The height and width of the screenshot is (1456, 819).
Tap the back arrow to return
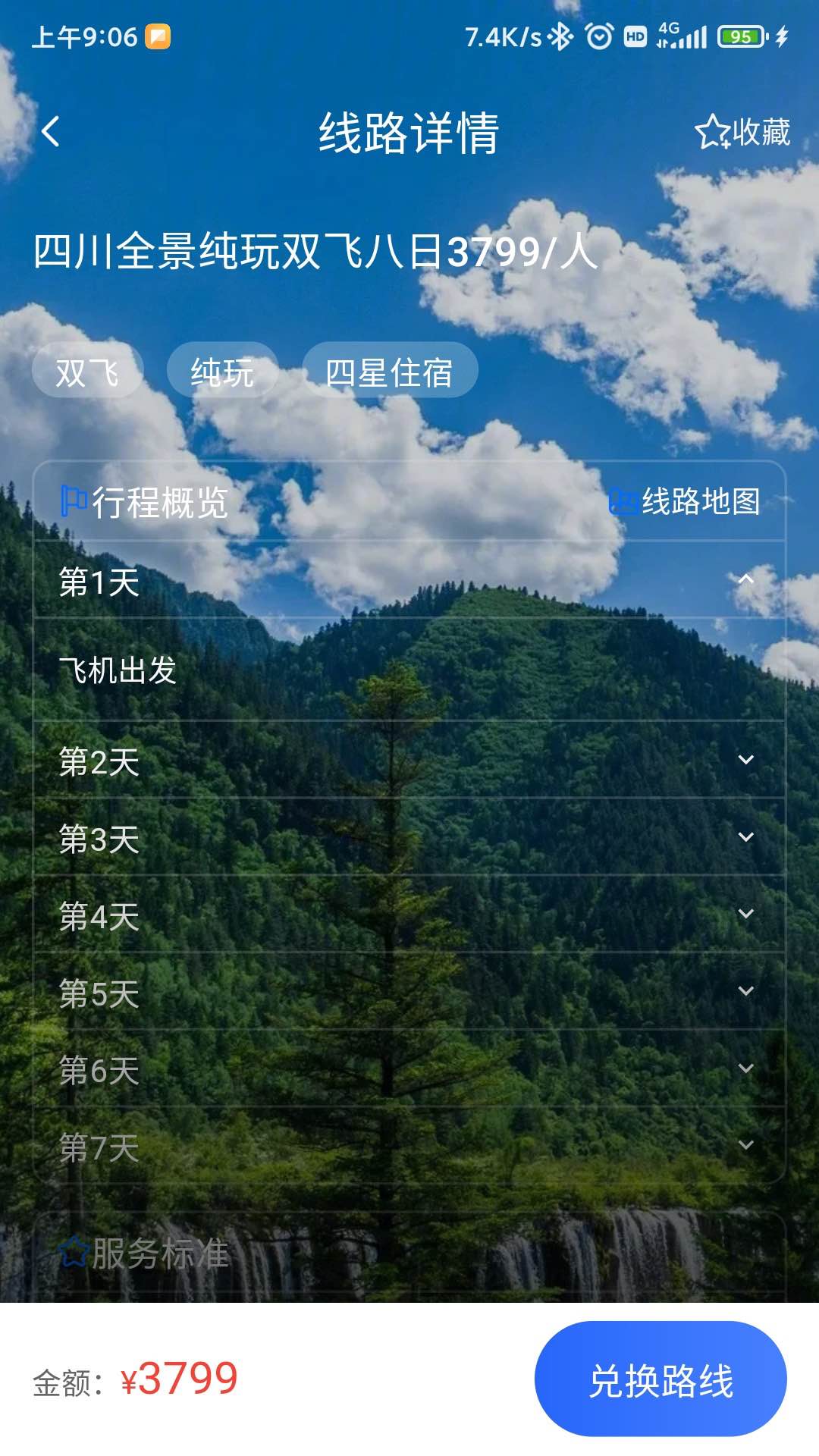pos(50,130)
